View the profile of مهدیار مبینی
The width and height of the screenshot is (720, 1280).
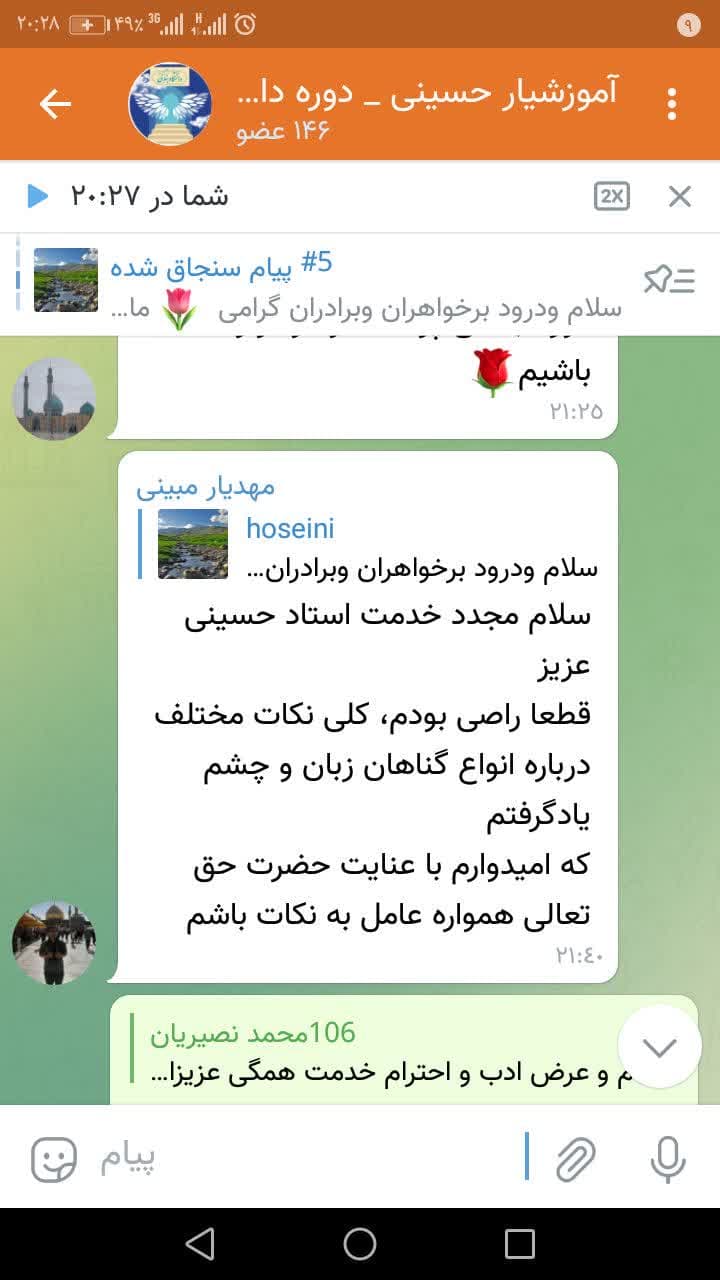click(x=206, y=487)
